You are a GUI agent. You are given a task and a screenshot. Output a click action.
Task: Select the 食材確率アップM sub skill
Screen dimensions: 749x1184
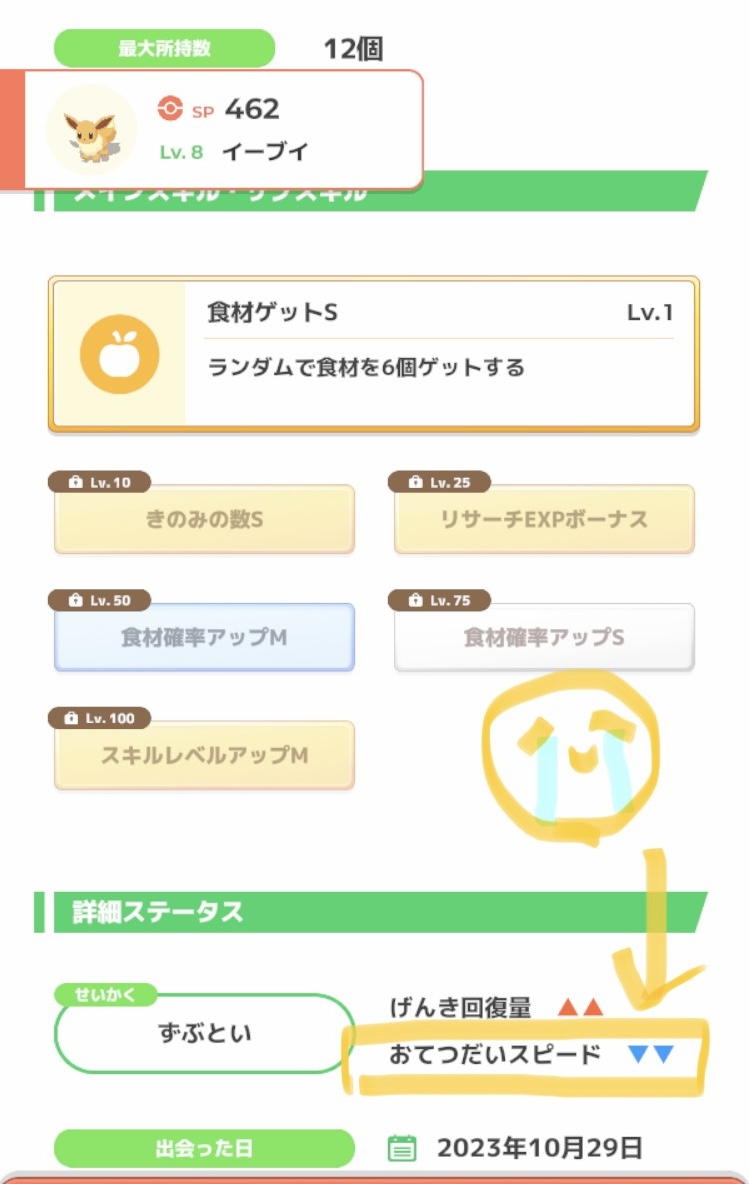pos(204,637)
